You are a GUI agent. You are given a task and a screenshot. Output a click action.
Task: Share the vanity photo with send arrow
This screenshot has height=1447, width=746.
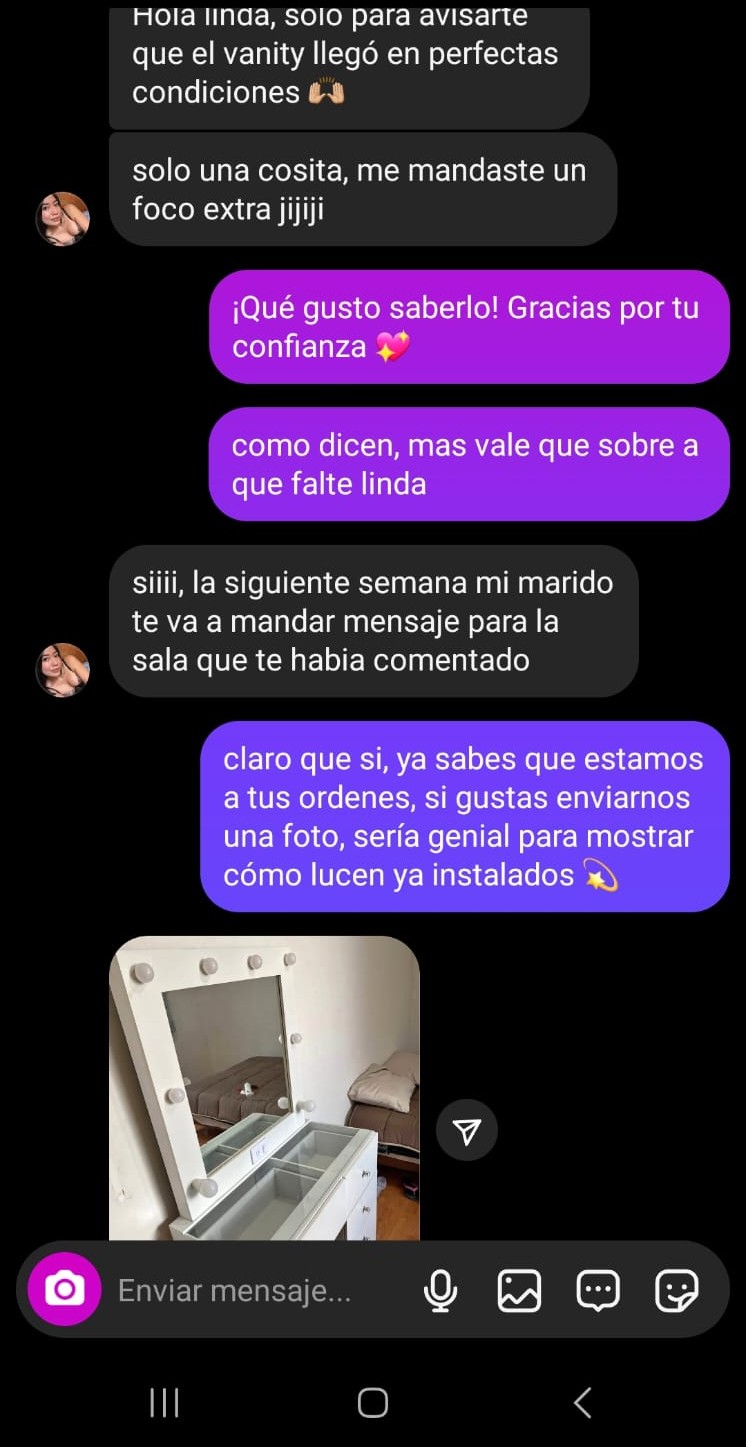click(x=466, y=1130)
